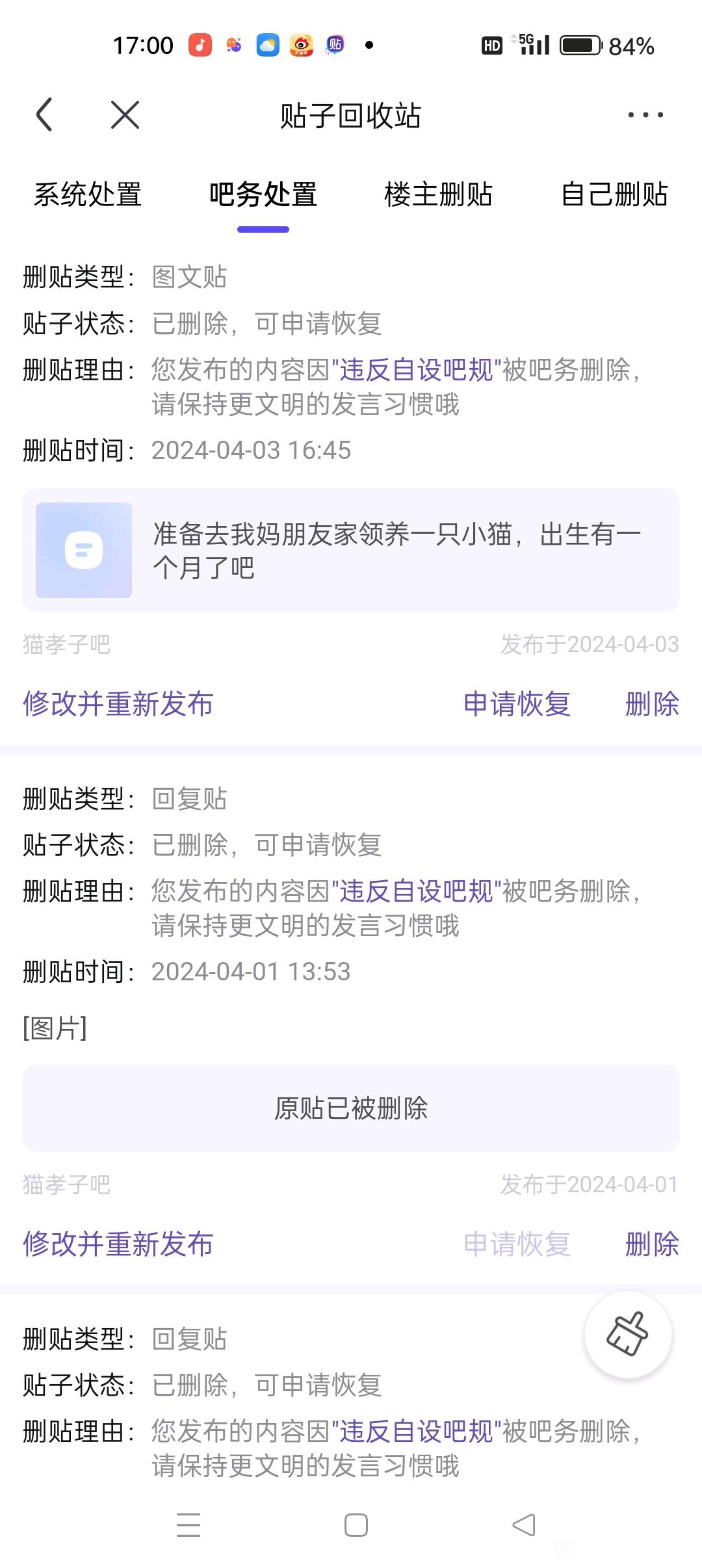The width and height of the screenshot is (702, 1568).
Task: Switch to the 楼主删贴 tab
Action: pyautogui.click(x=438, y=194)
